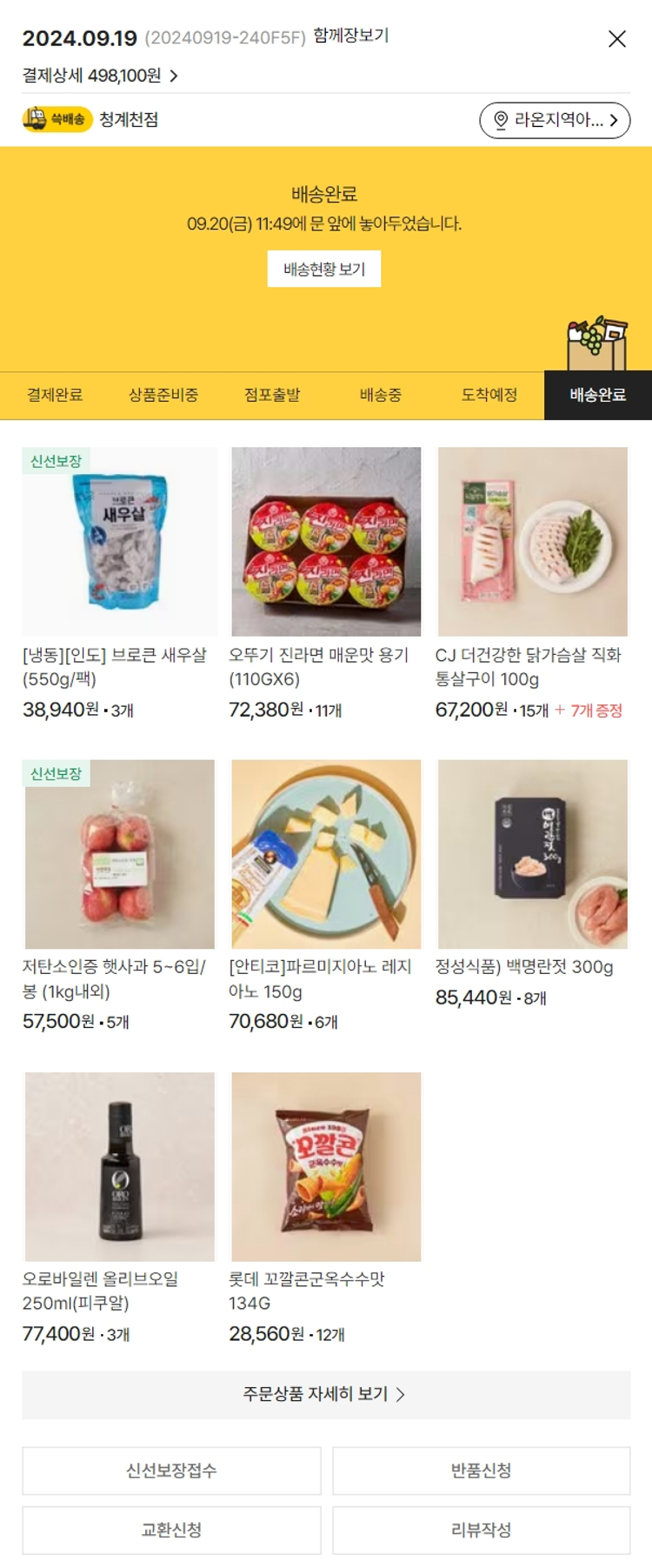Open the 라온지역아... delivery address button
This screenshot has width=652, height=1568.
tap(555, 120)
